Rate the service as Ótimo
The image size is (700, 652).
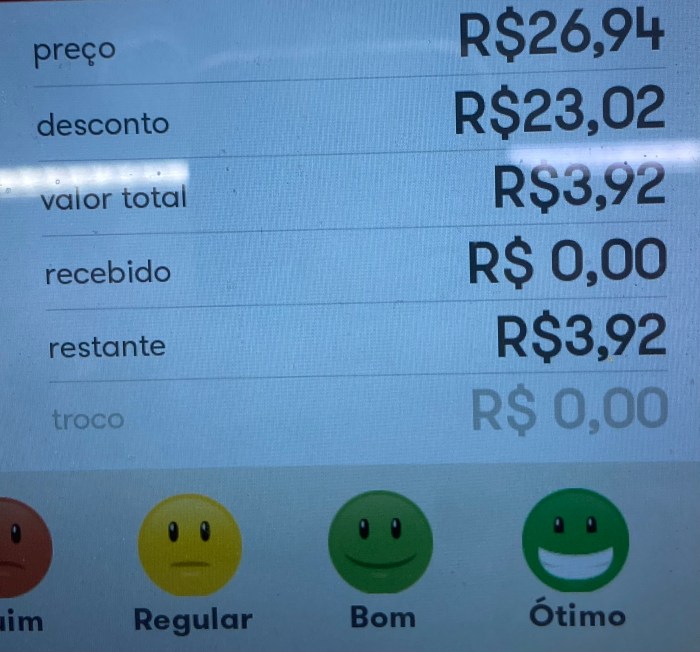coord(575,541)
